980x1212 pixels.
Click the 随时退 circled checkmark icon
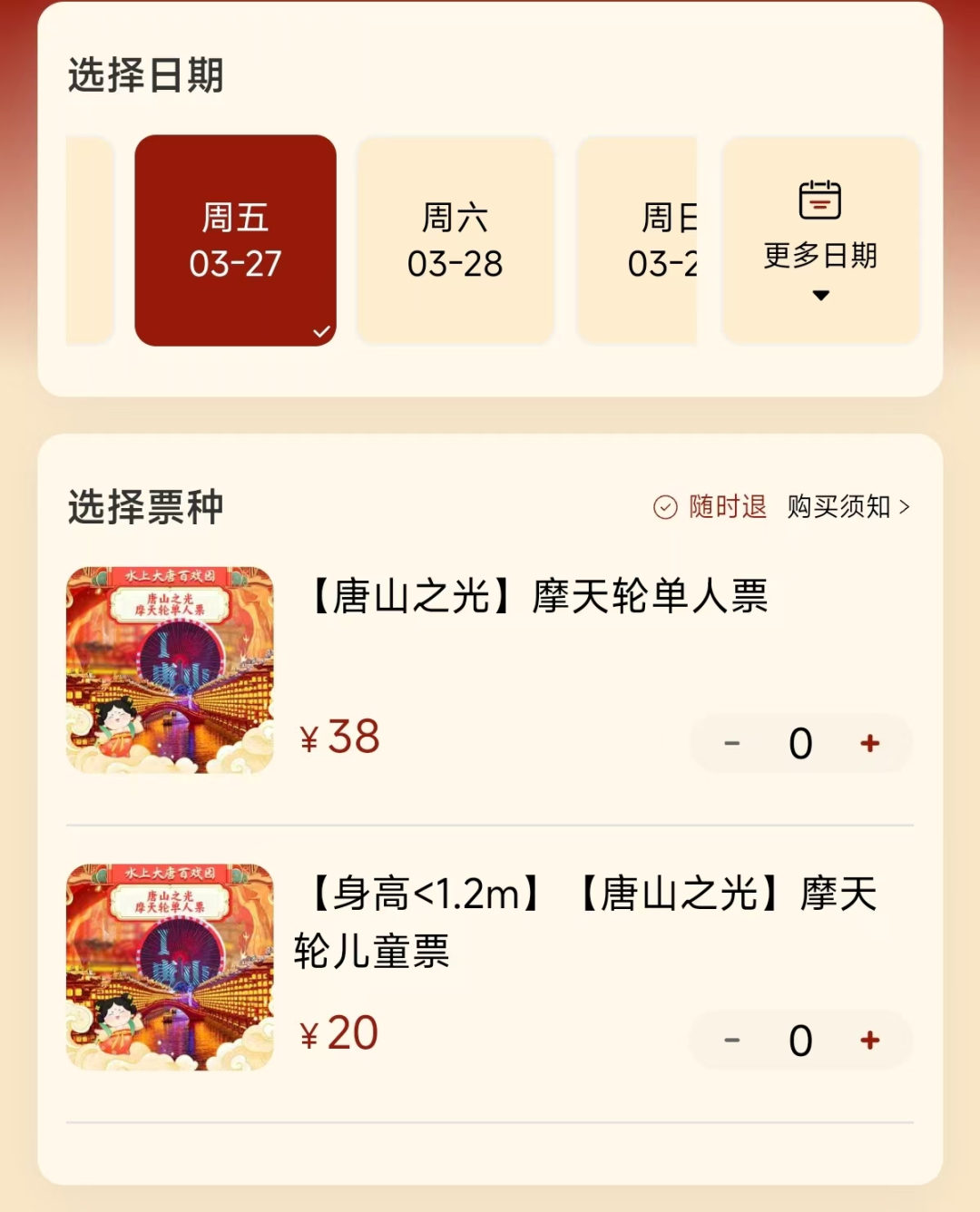point(666,507)
